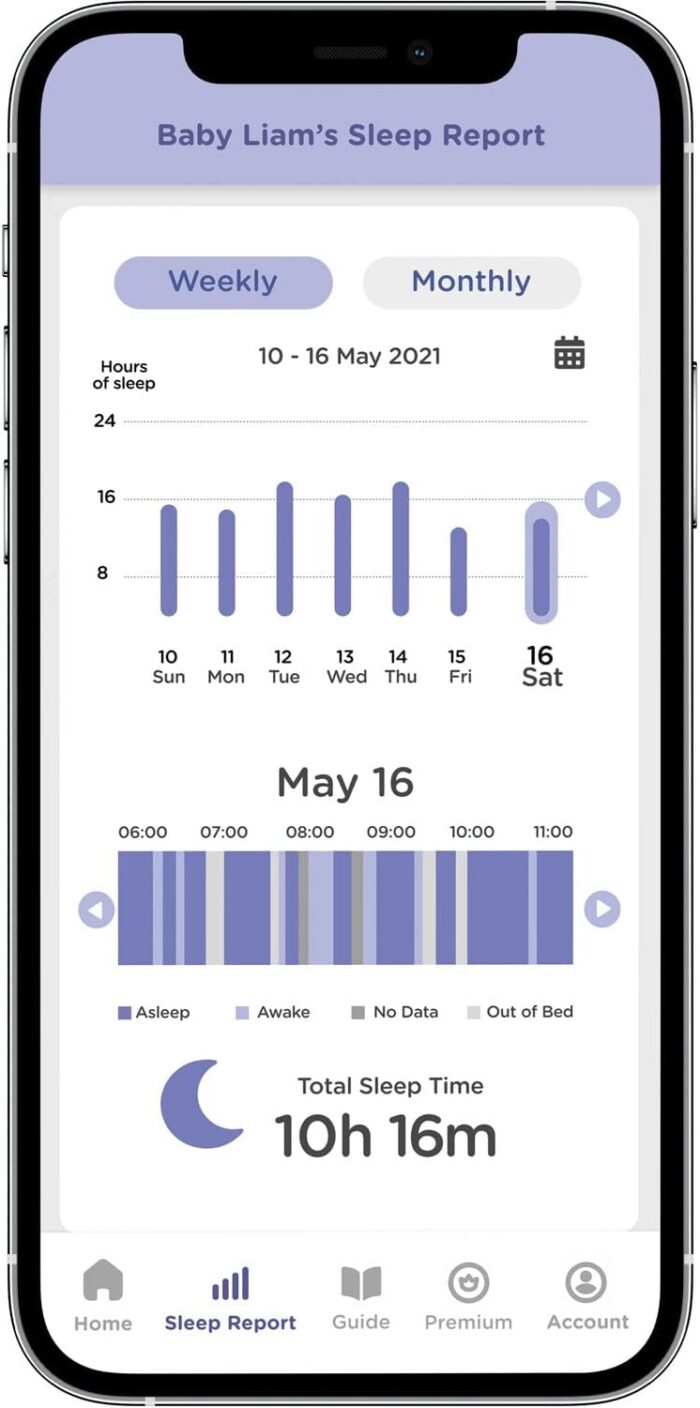Select the bar for Mon 11
Screen dimensions: 700x1408
[x=227, y=563]
